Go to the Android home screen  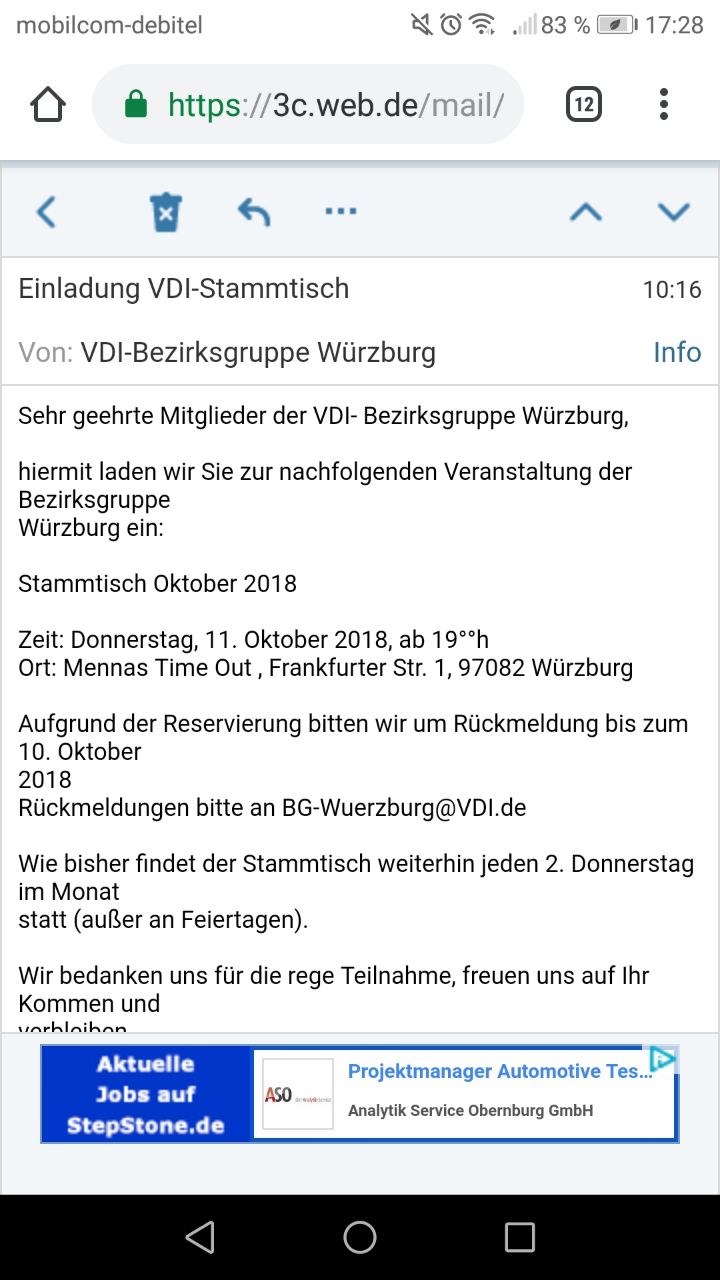point(360,1238)
